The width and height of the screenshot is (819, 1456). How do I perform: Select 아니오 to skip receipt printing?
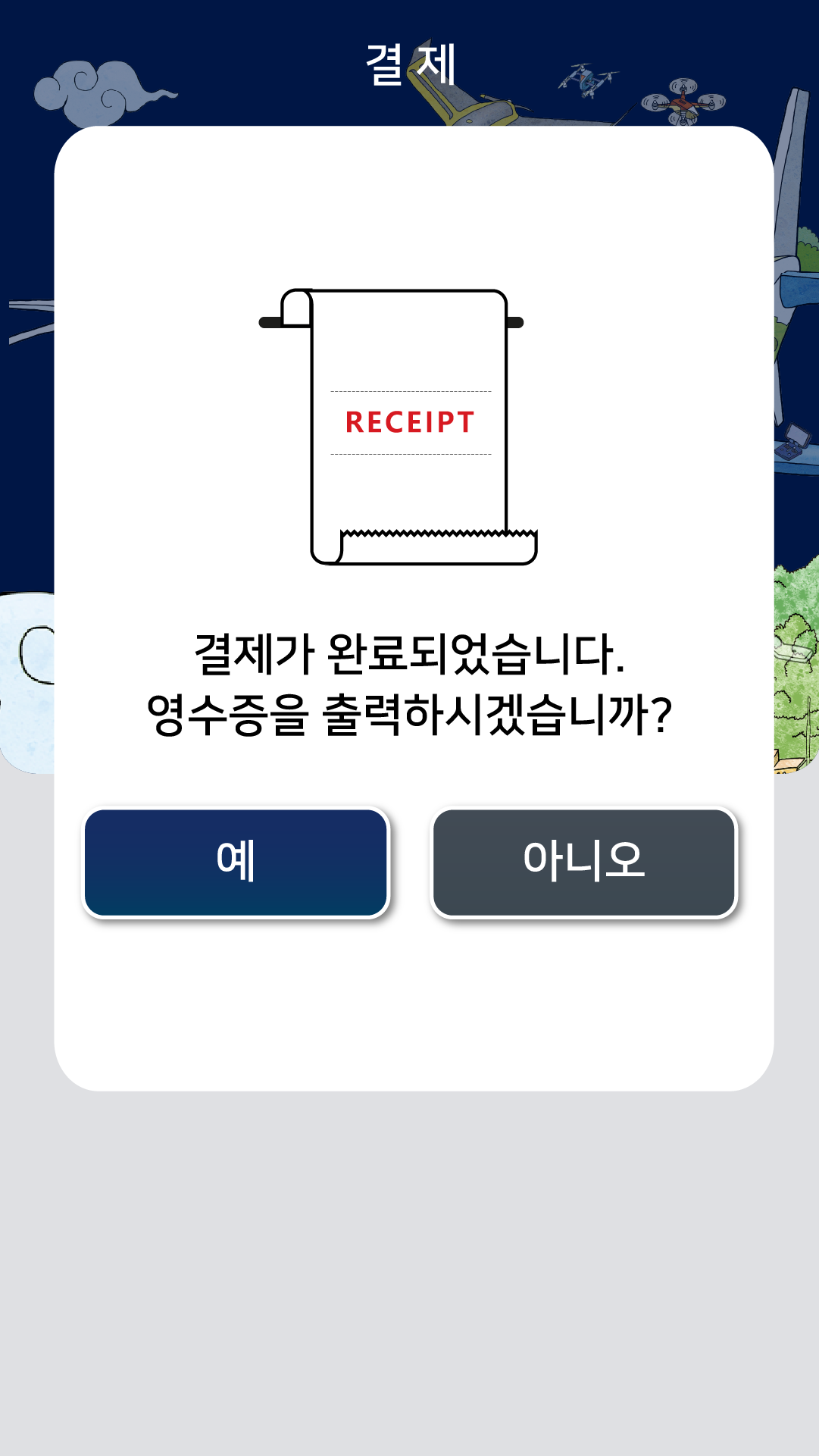point(583,863)
